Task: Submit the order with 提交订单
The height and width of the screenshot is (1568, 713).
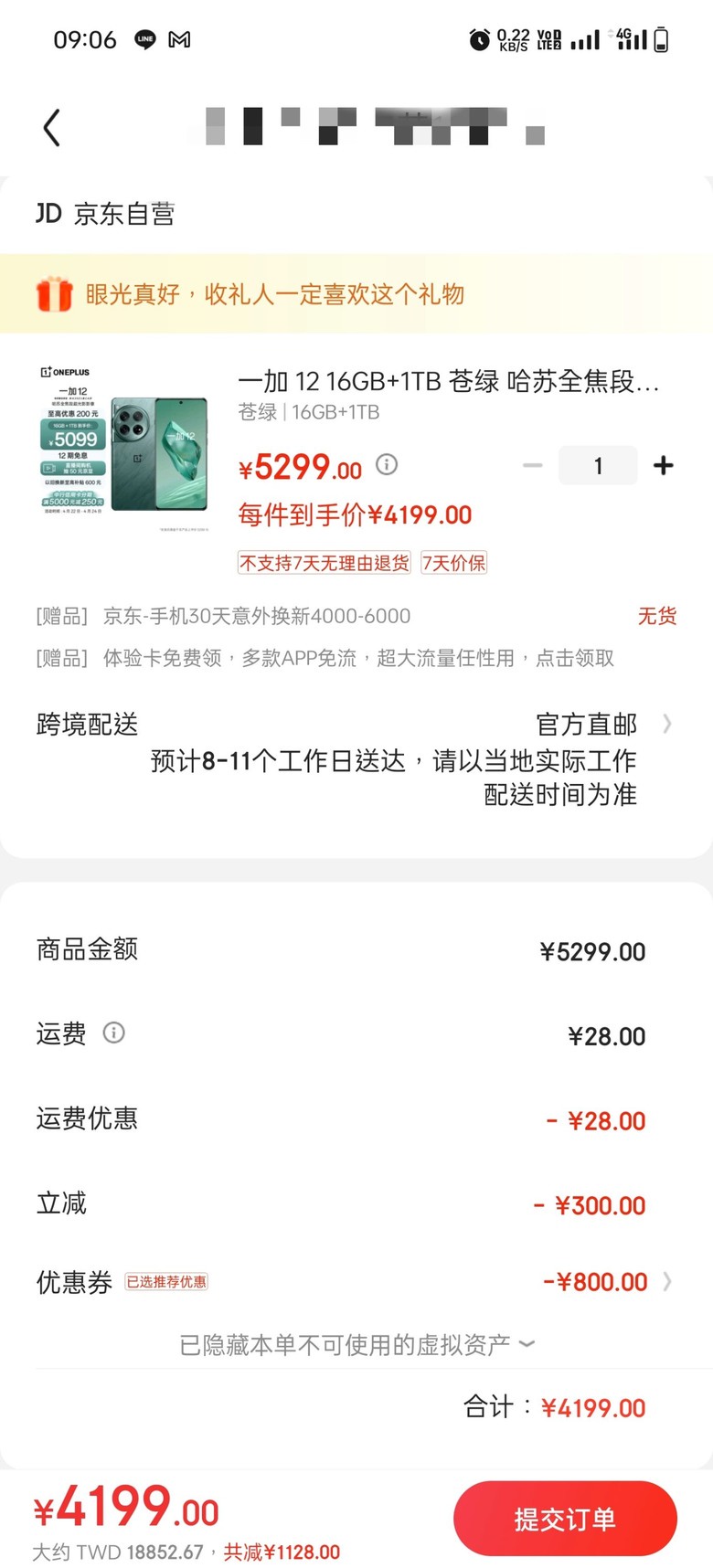Action: pos(565,1519)
